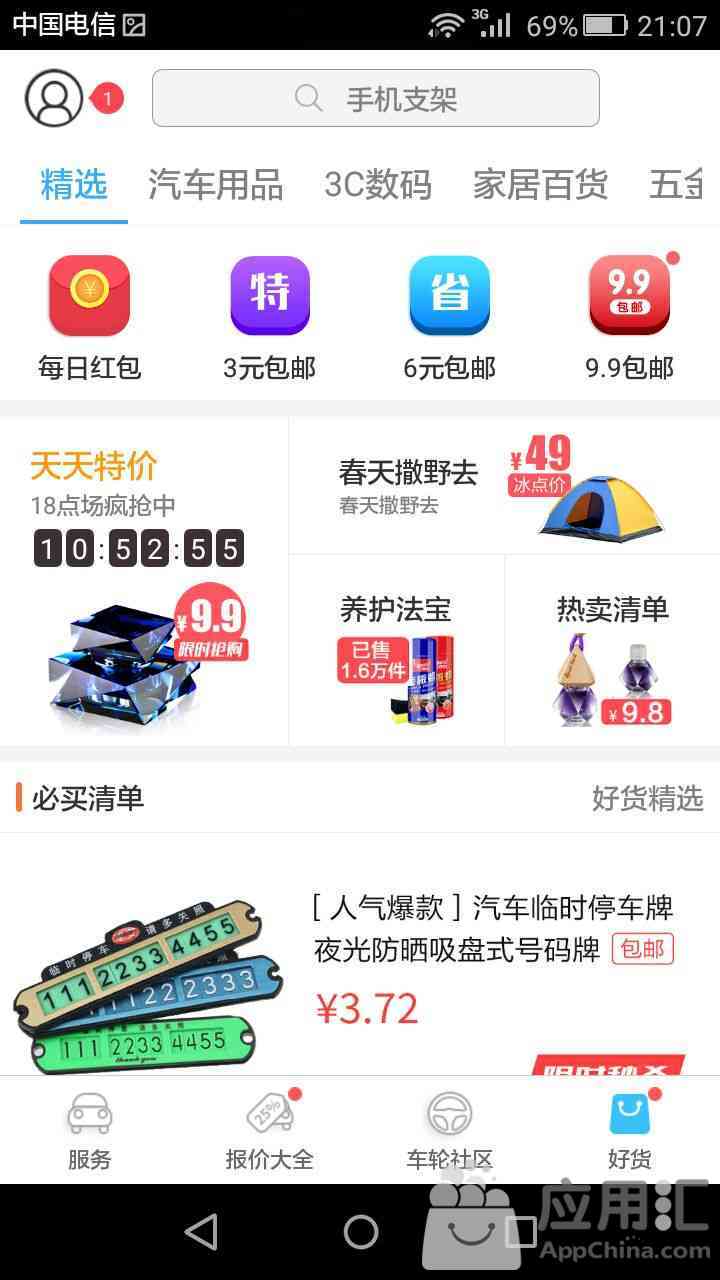The image size is (720, 1280).
Task: Switch to the 报价大全 tab
Action: [x=270, y=1132]
